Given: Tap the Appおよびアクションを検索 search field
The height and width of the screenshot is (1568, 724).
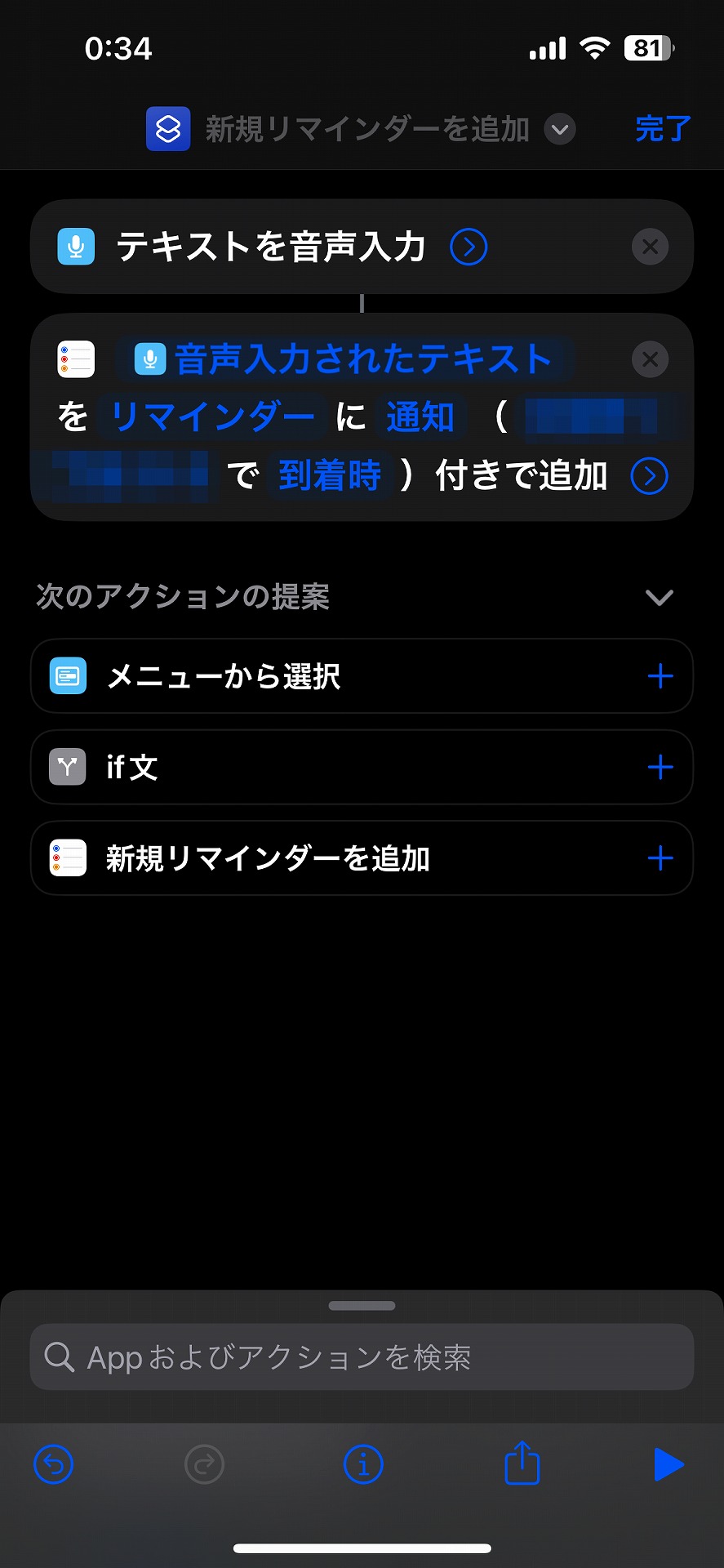Looking at the screenshot, I should coord(362,1357).
